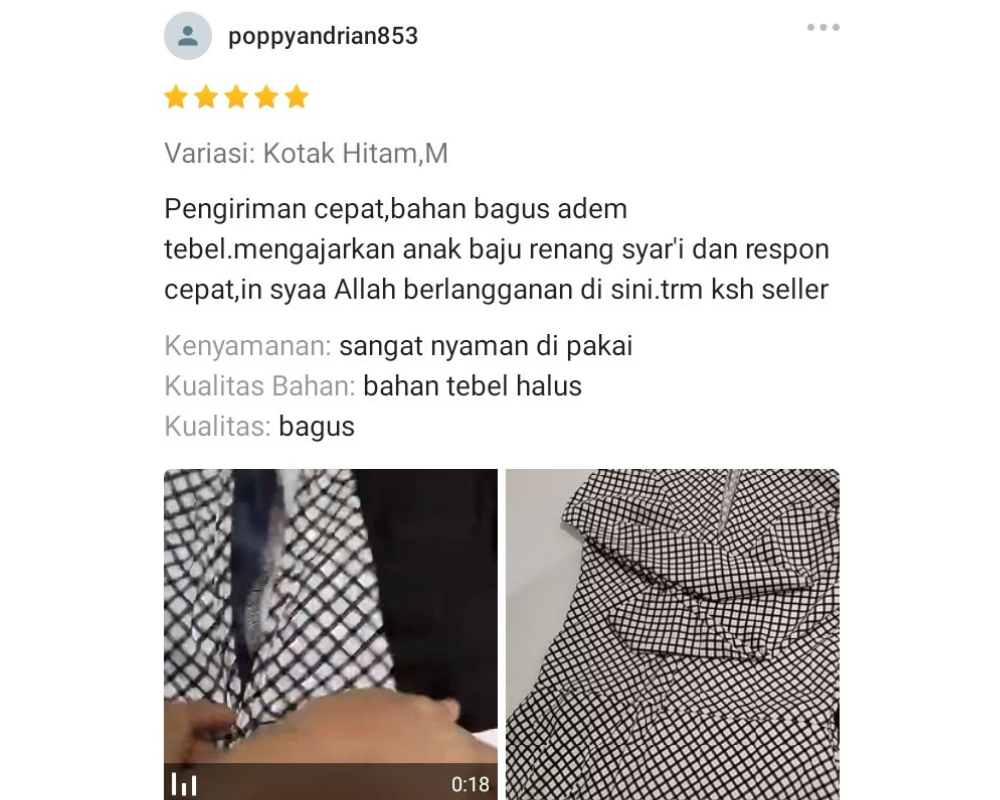Viewport: 1000px width, 800px height.
Task: Open the three-dot menu on poppyandrian853's review
Action: coord(823,28)
